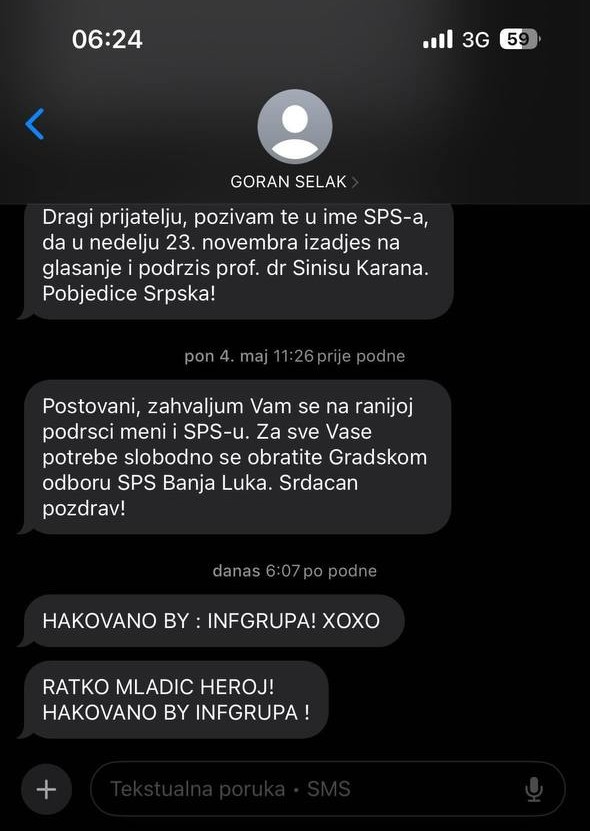Tap the contact avatar picture

[295, 126]
